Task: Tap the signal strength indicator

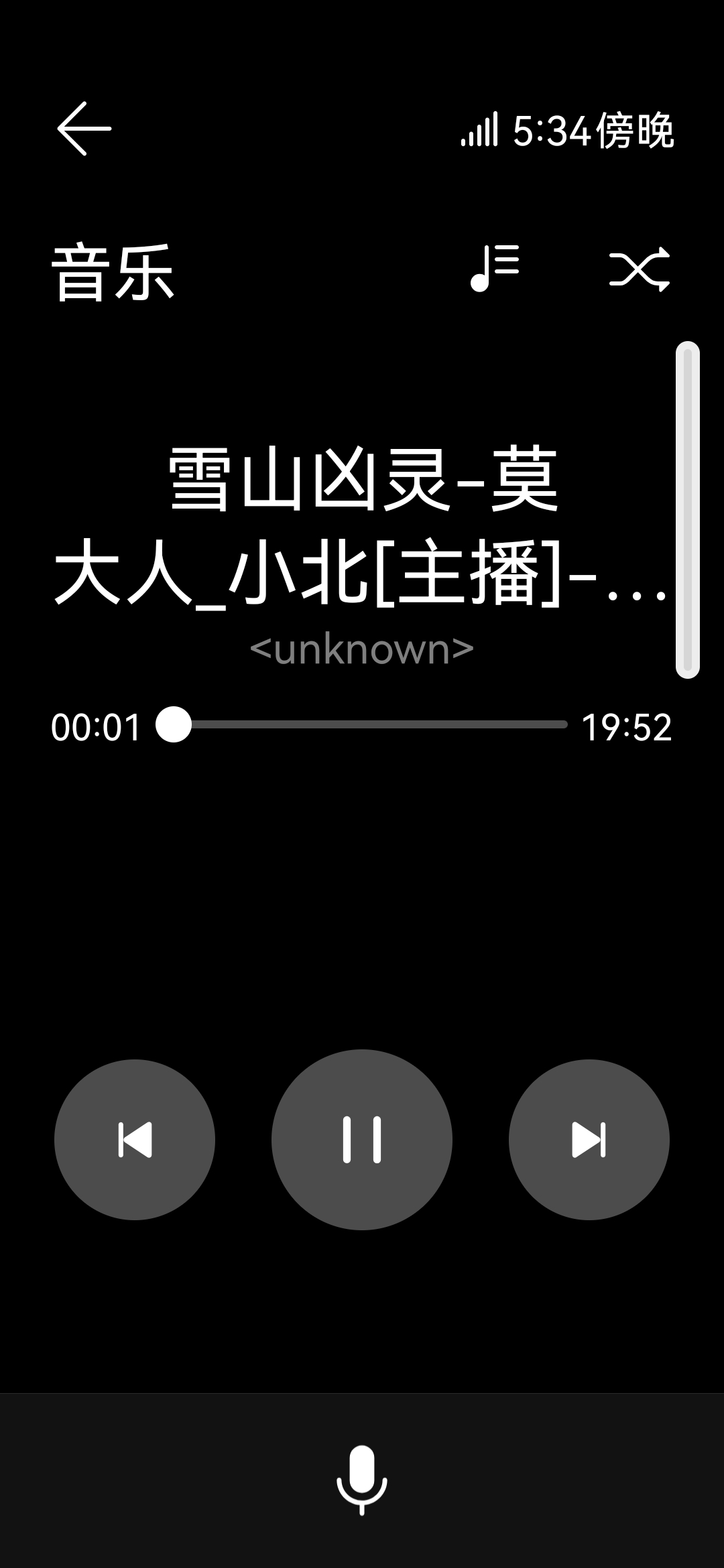Action: click(480, 129)
